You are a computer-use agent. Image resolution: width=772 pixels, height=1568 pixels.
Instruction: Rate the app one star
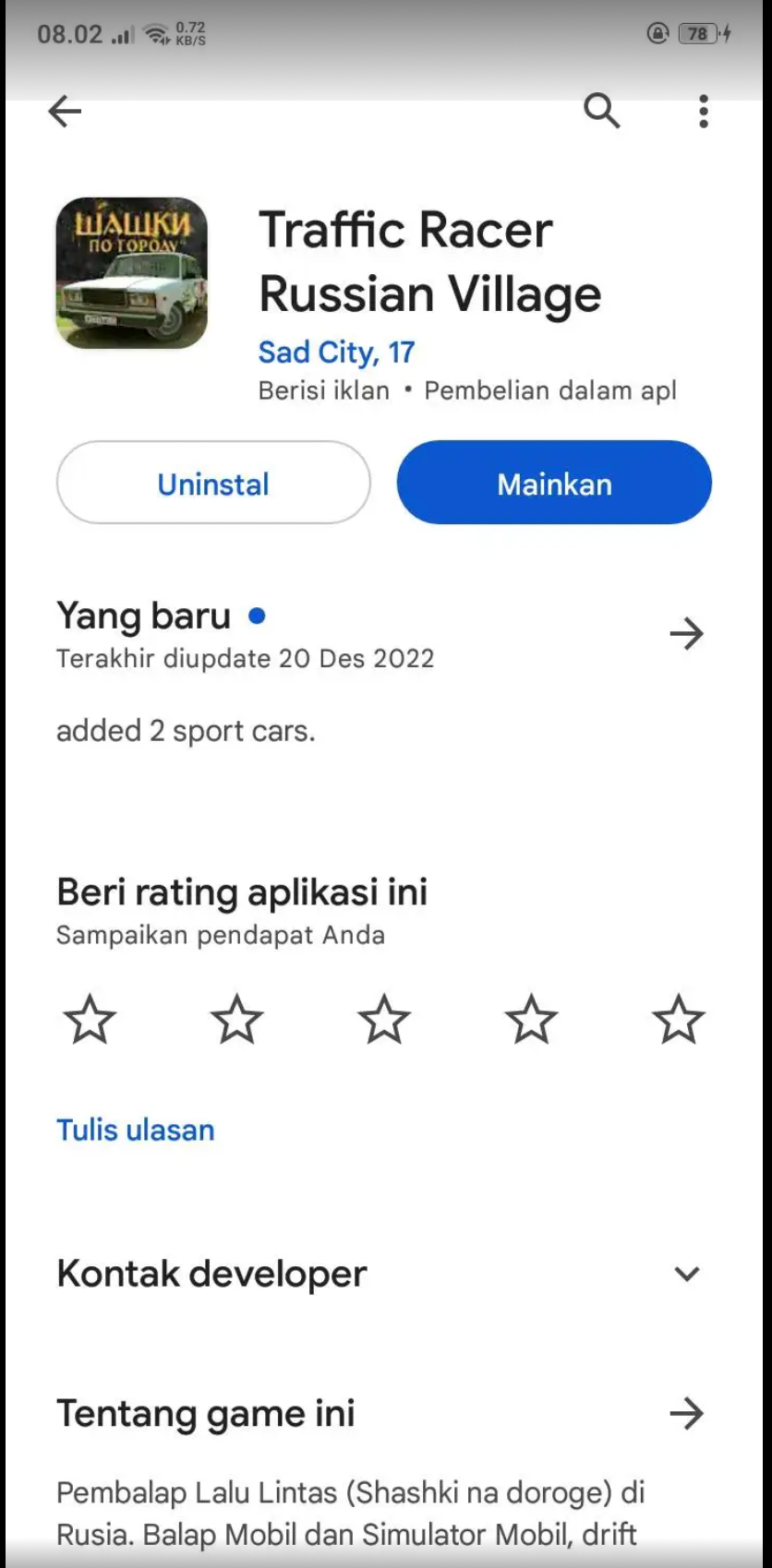pos(90,1019)
